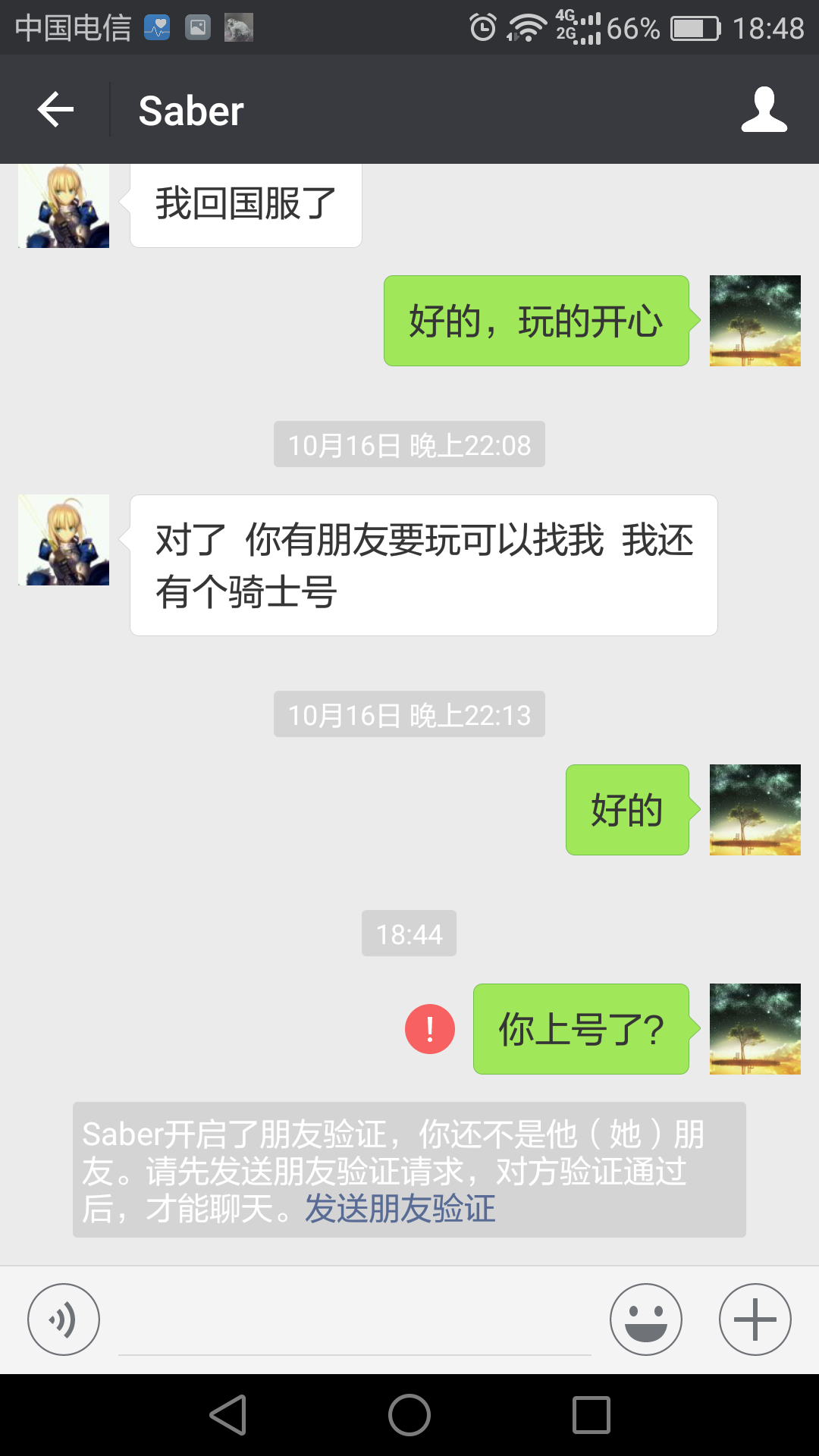The height and width of the screenshot is (1456, 819).
Task: Go back from the Saber chat
Action: (x=55, y=110)
